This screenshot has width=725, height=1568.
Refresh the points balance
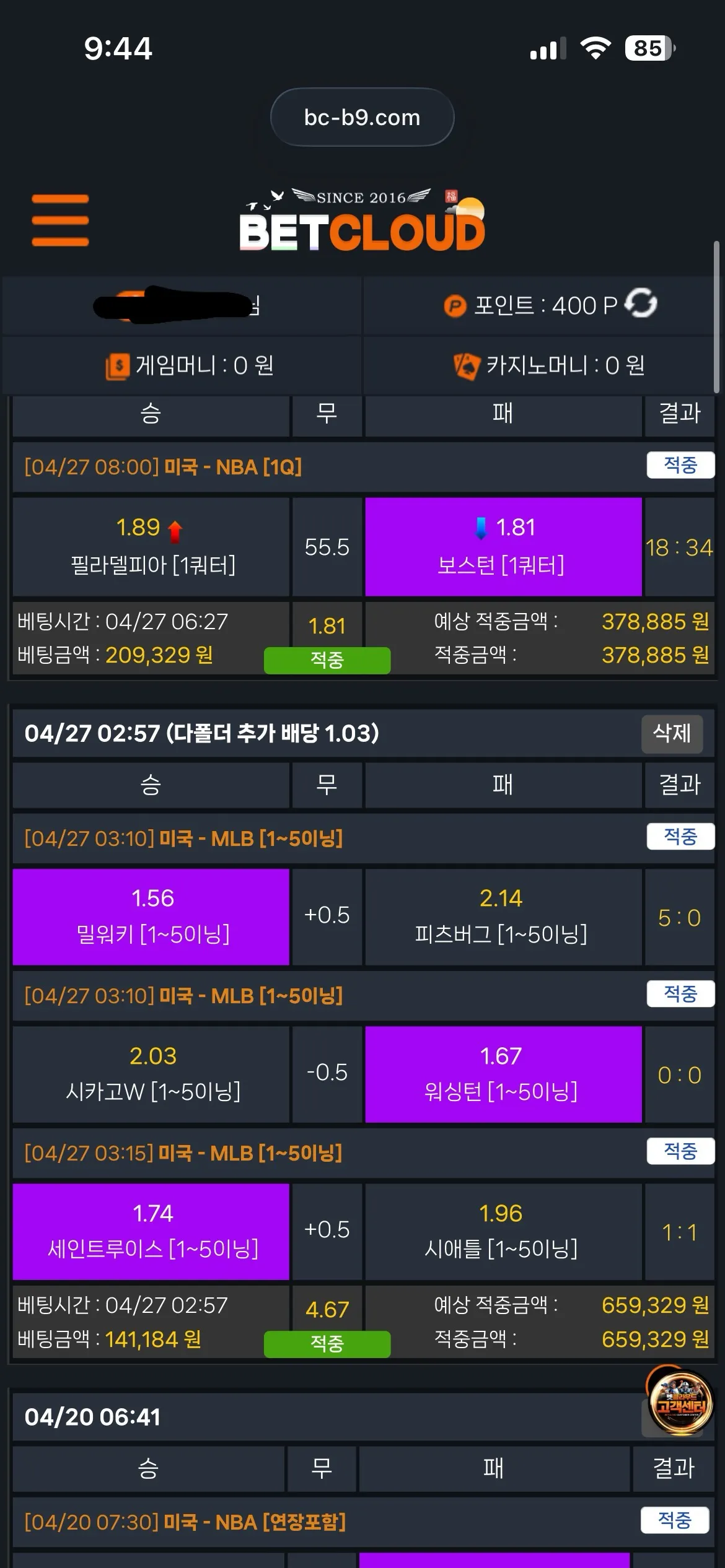pos(641,303)
